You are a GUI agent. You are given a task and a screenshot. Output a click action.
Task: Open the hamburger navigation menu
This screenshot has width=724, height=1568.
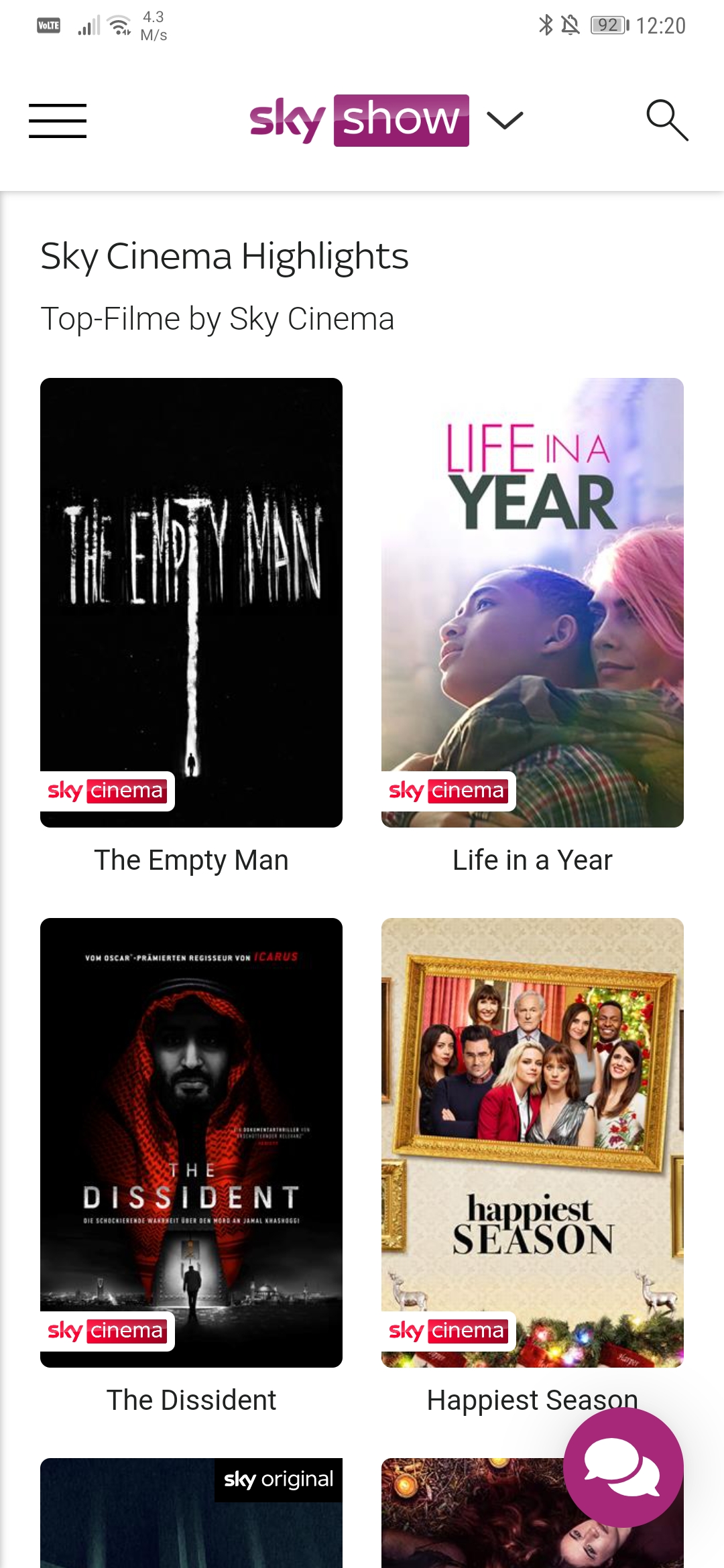58,121
